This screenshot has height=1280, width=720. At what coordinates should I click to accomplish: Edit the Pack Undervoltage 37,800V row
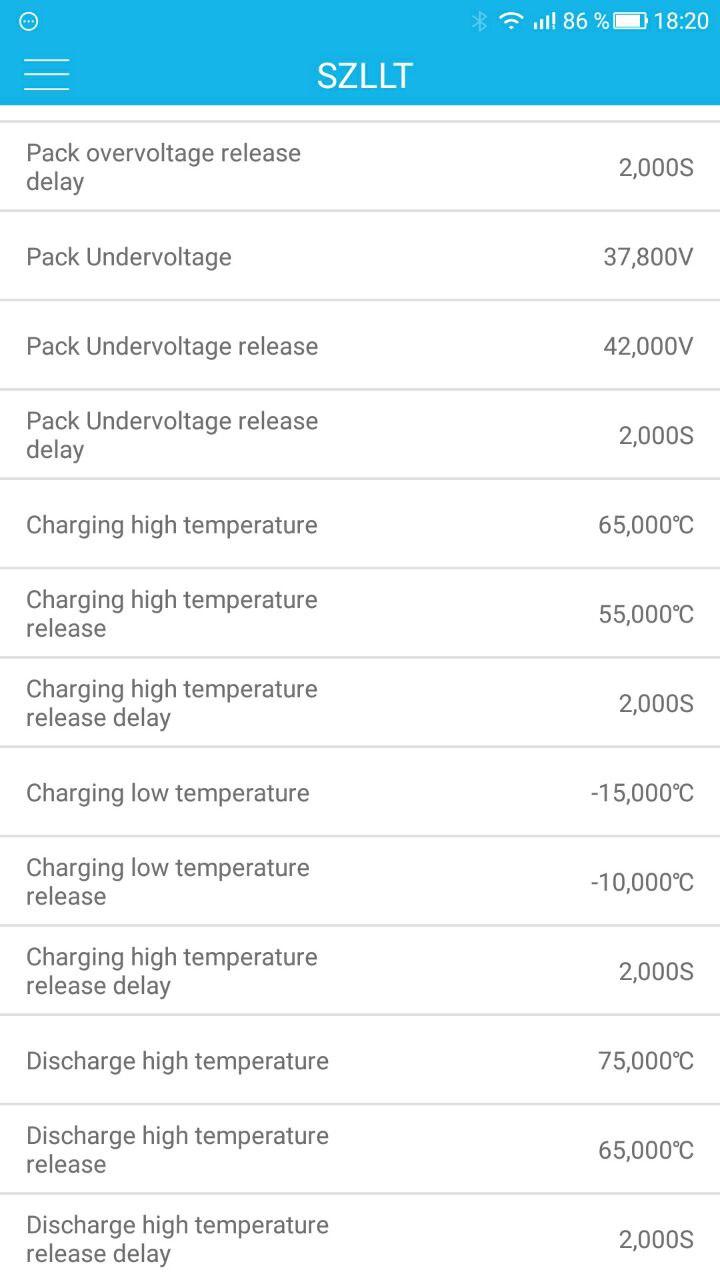click(360, 256)
